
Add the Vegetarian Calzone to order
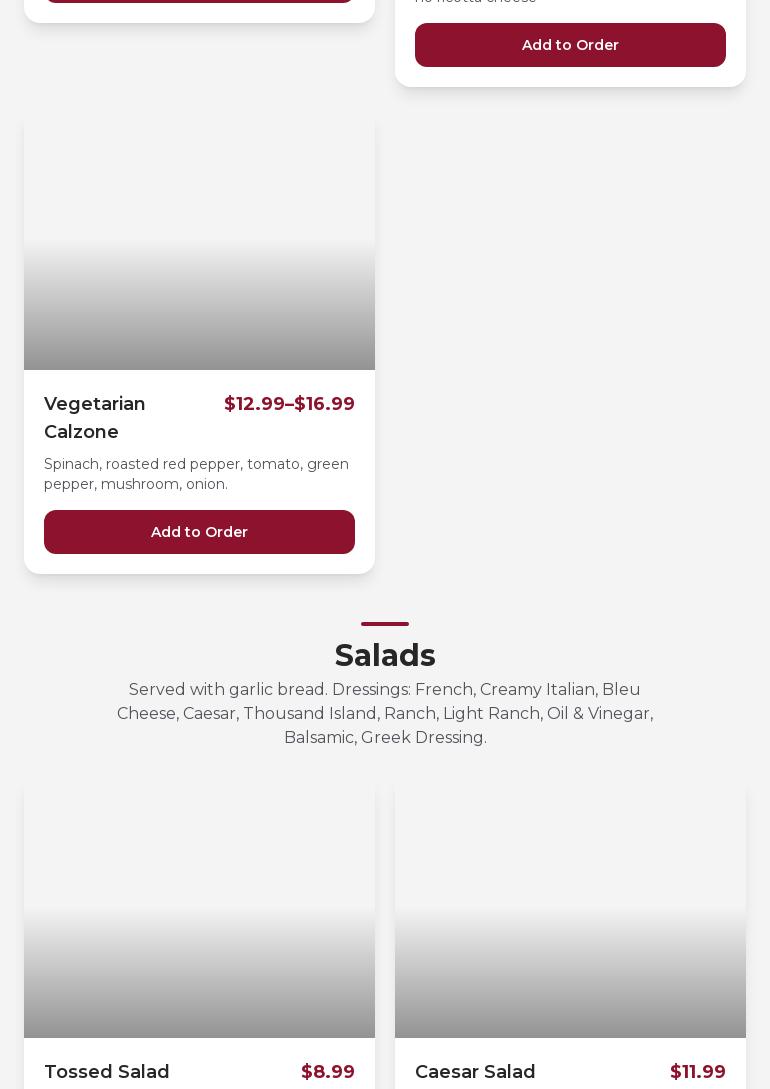pyautogui.click(x=199, y=532)
